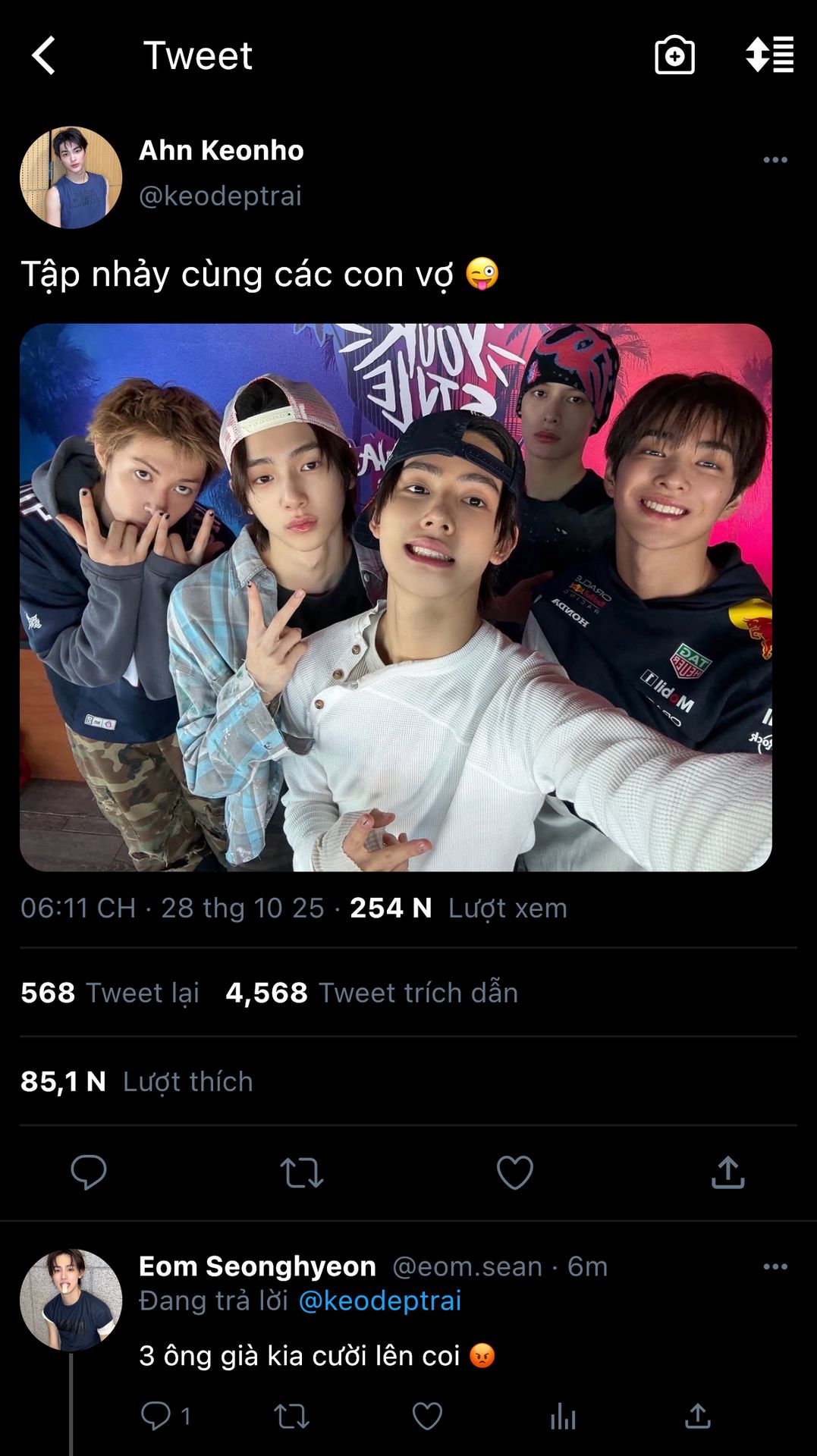Share Eom Seonghyeon's reply

tap(697, 1416)
